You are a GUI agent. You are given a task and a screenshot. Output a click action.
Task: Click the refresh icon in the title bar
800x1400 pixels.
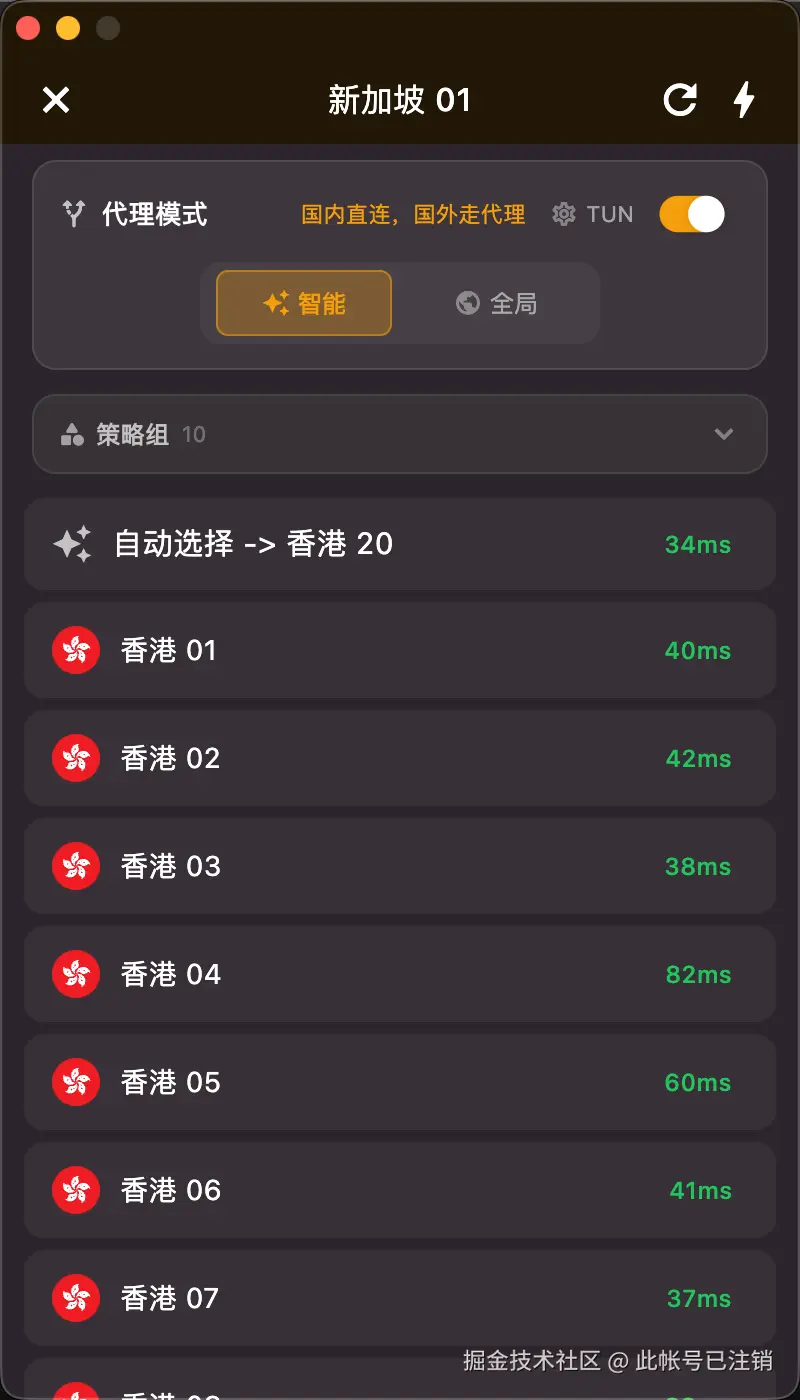[680, 100]
